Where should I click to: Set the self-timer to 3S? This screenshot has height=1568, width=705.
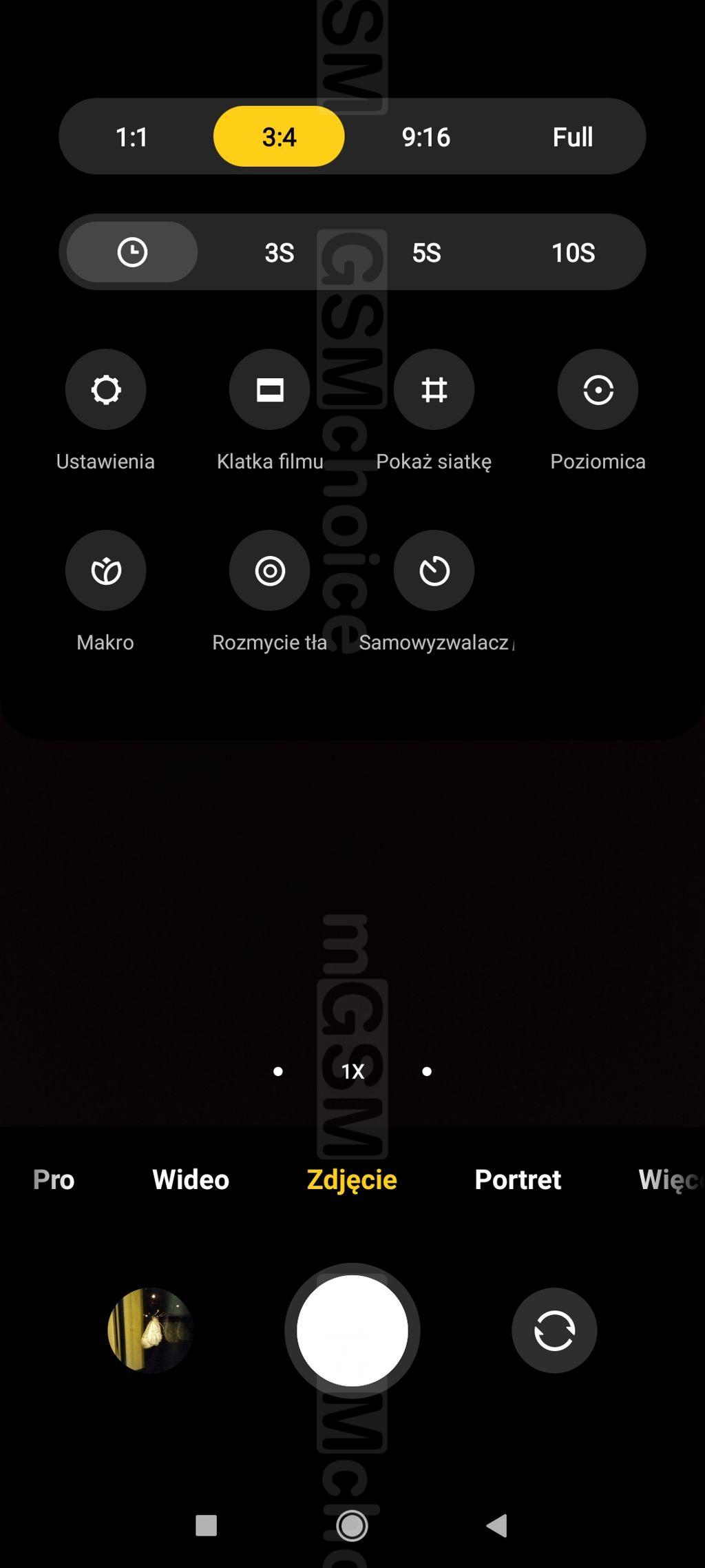[279, 252]
